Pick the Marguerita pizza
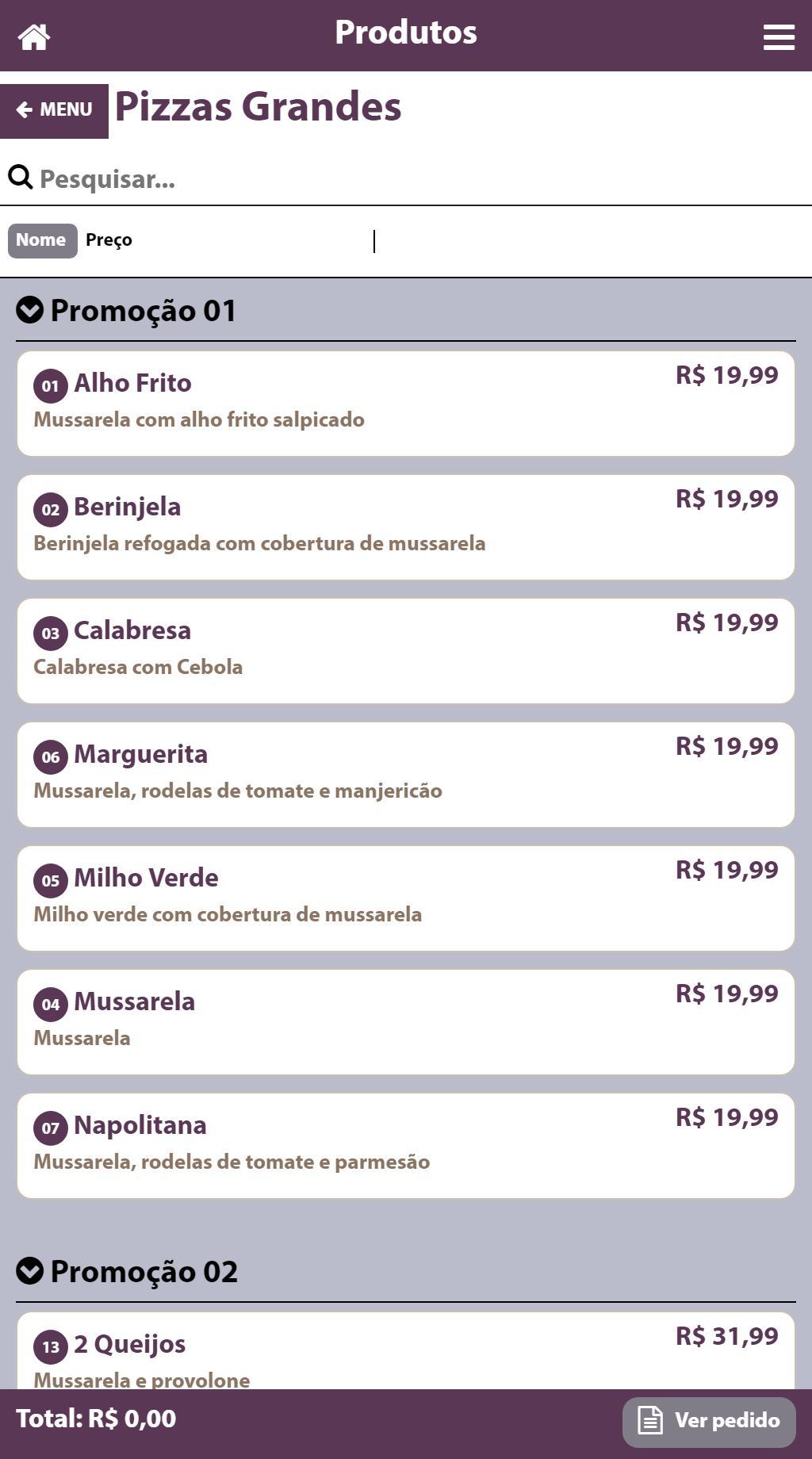The image size is (812, 1459). tap(406, 775)
